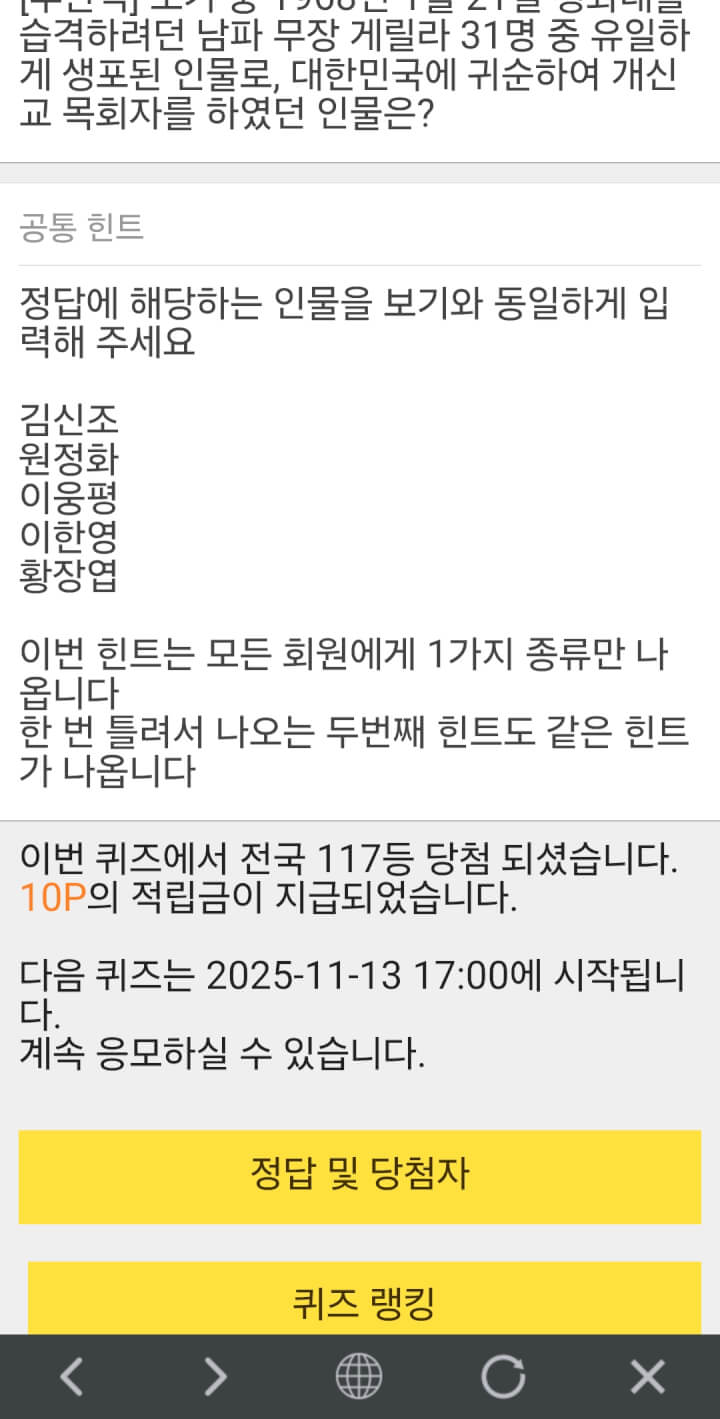This screenshot has width=720, height=1419.
Task: Open 정답 및 당첨자 results
Action: click(x=360, y=1176)
